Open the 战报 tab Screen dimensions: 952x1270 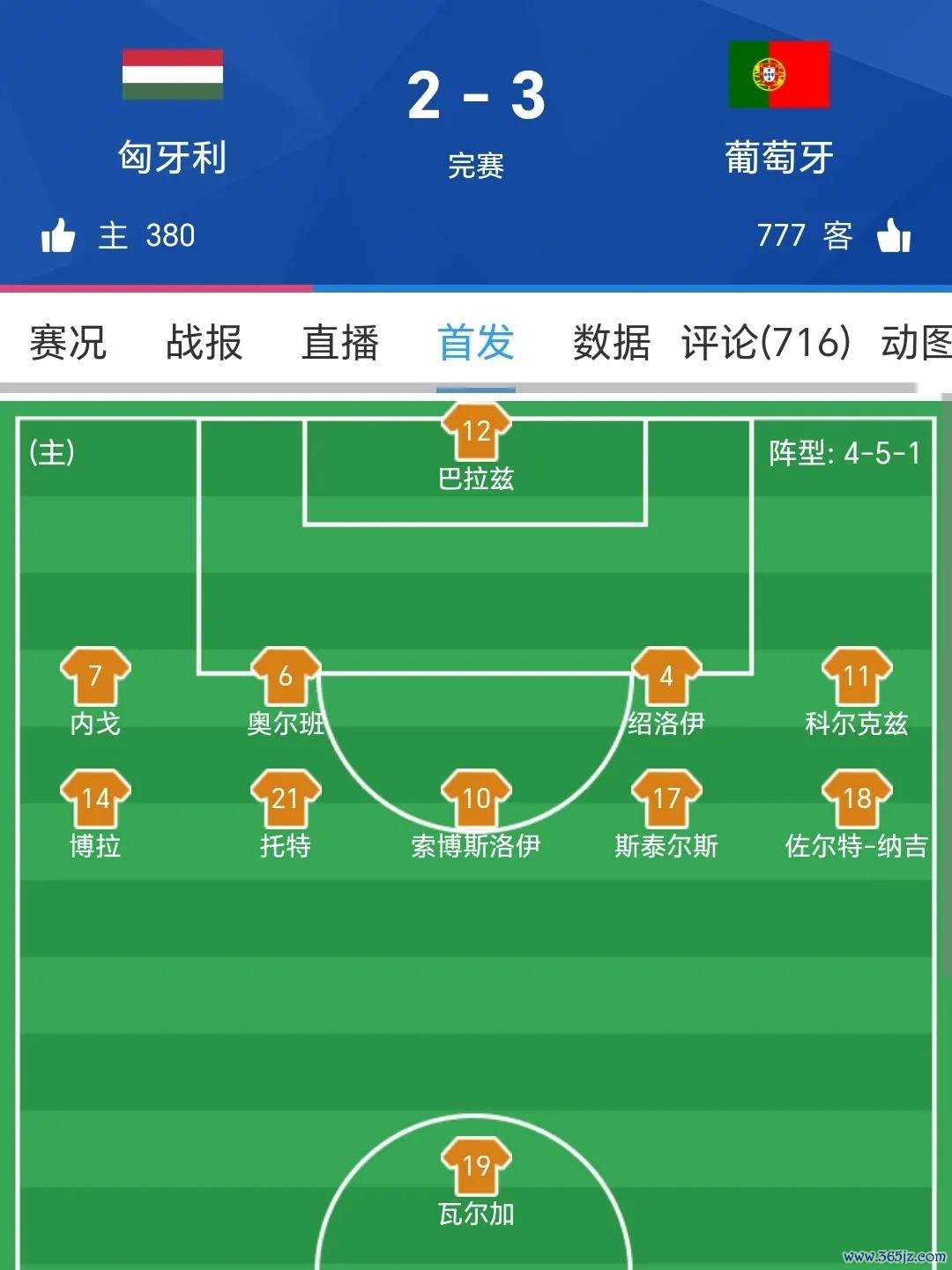[x=204, y=342]
